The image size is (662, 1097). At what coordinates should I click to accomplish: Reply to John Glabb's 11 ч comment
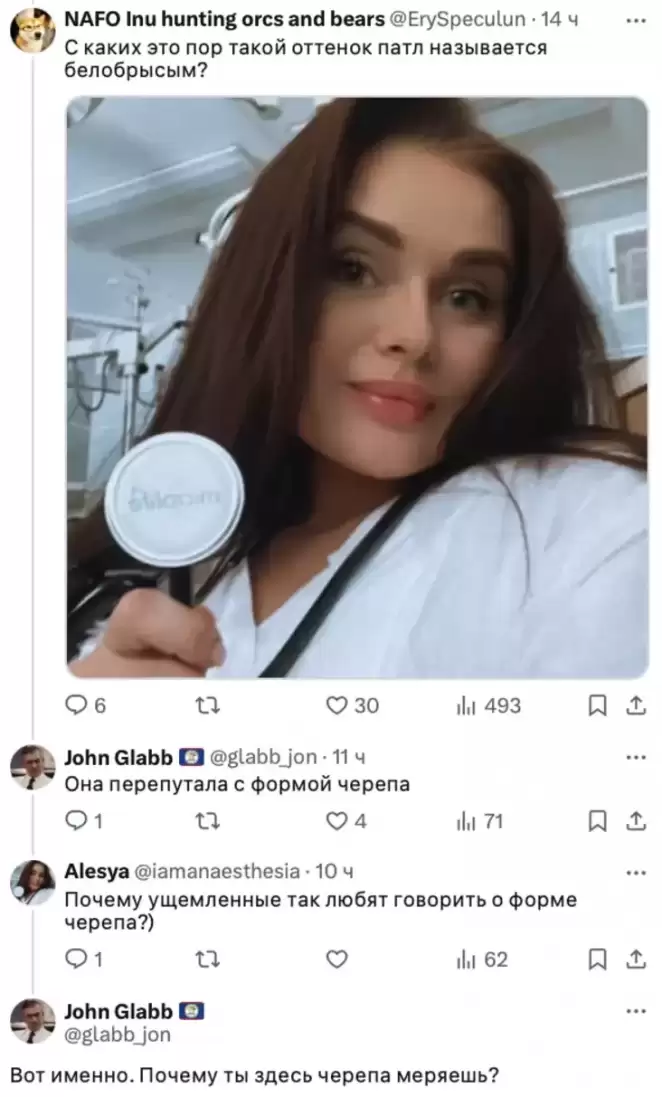click(77, 822)
